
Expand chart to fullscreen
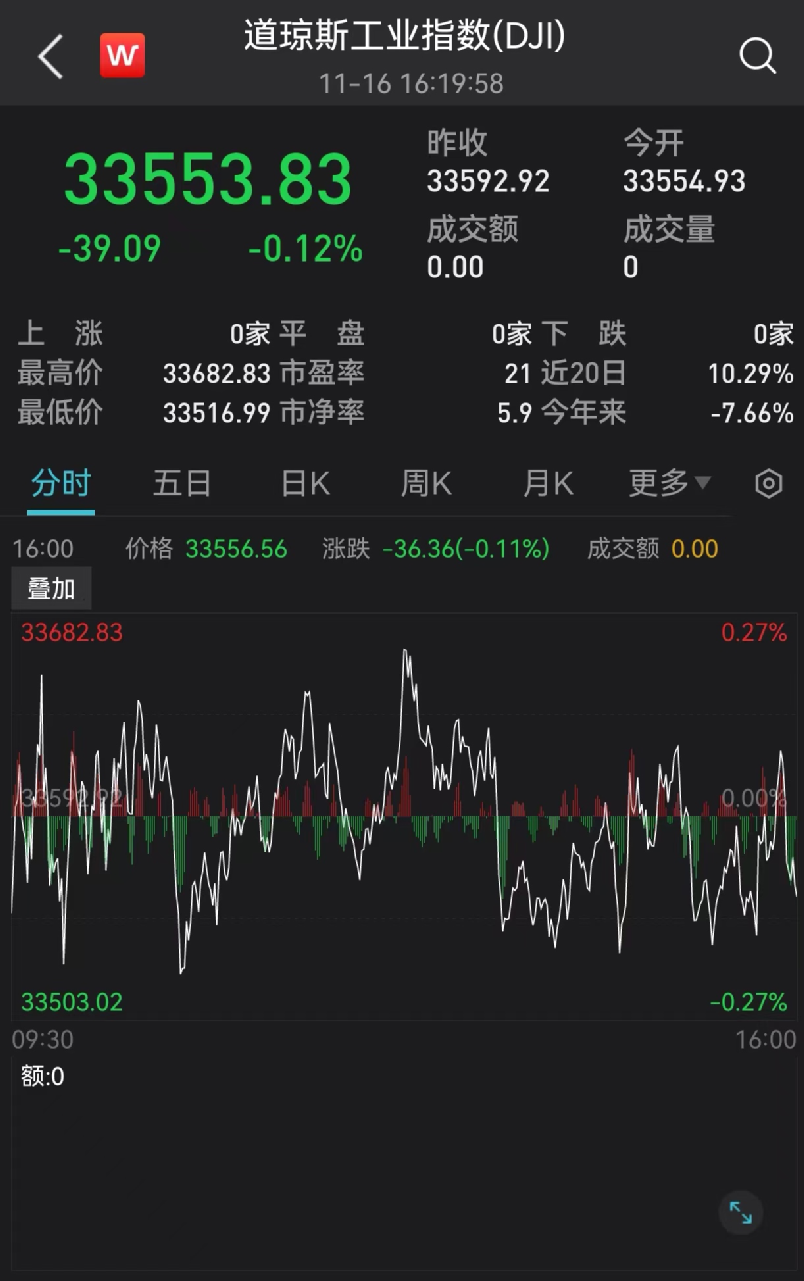(740, 1213)
